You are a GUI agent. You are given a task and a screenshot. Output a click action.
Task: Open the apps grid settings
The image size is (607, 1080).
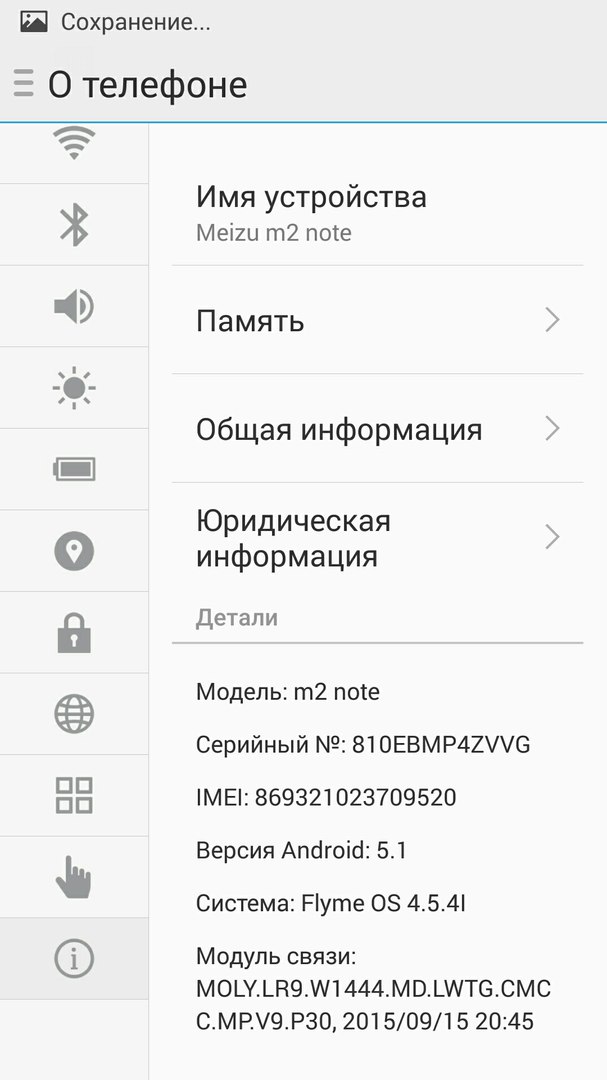(x=74, y=796)
